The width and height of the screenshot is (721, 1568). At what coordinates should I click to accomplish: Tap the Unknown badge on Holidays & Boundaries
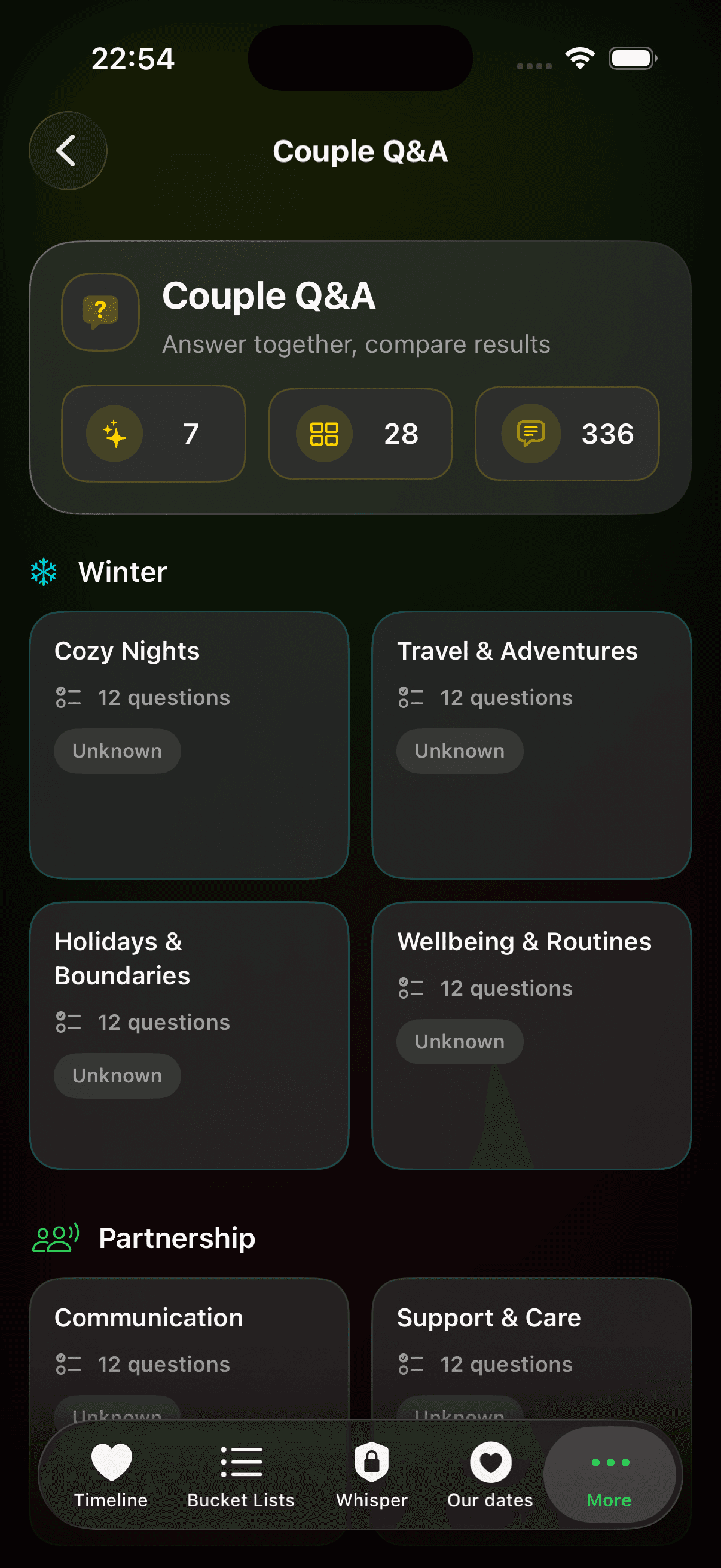pyautogui.click(x=117, y=1076)
